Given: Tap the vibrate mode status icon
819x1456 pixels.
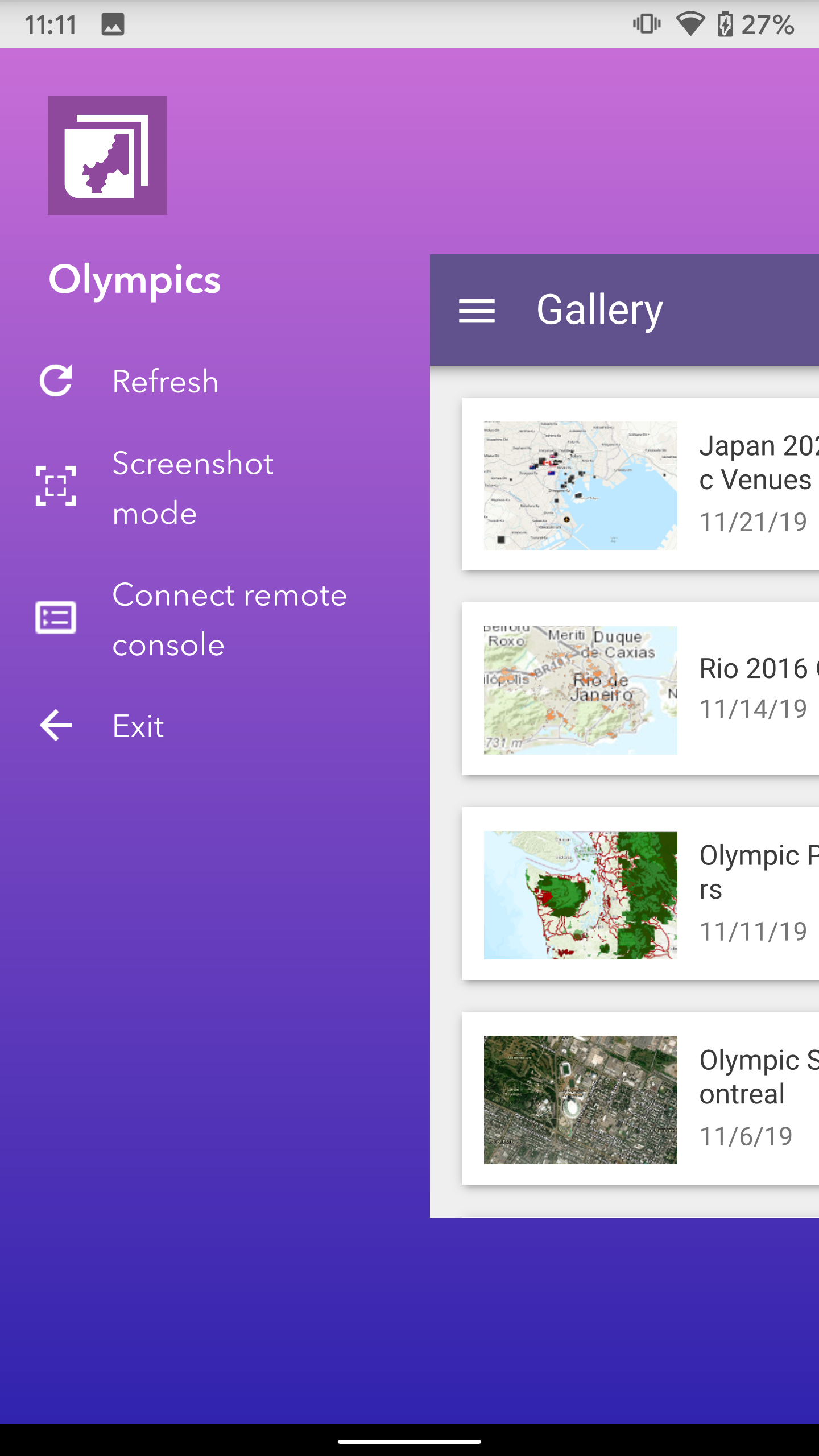Looking at the screenshot, I should [x=647, y=23].
